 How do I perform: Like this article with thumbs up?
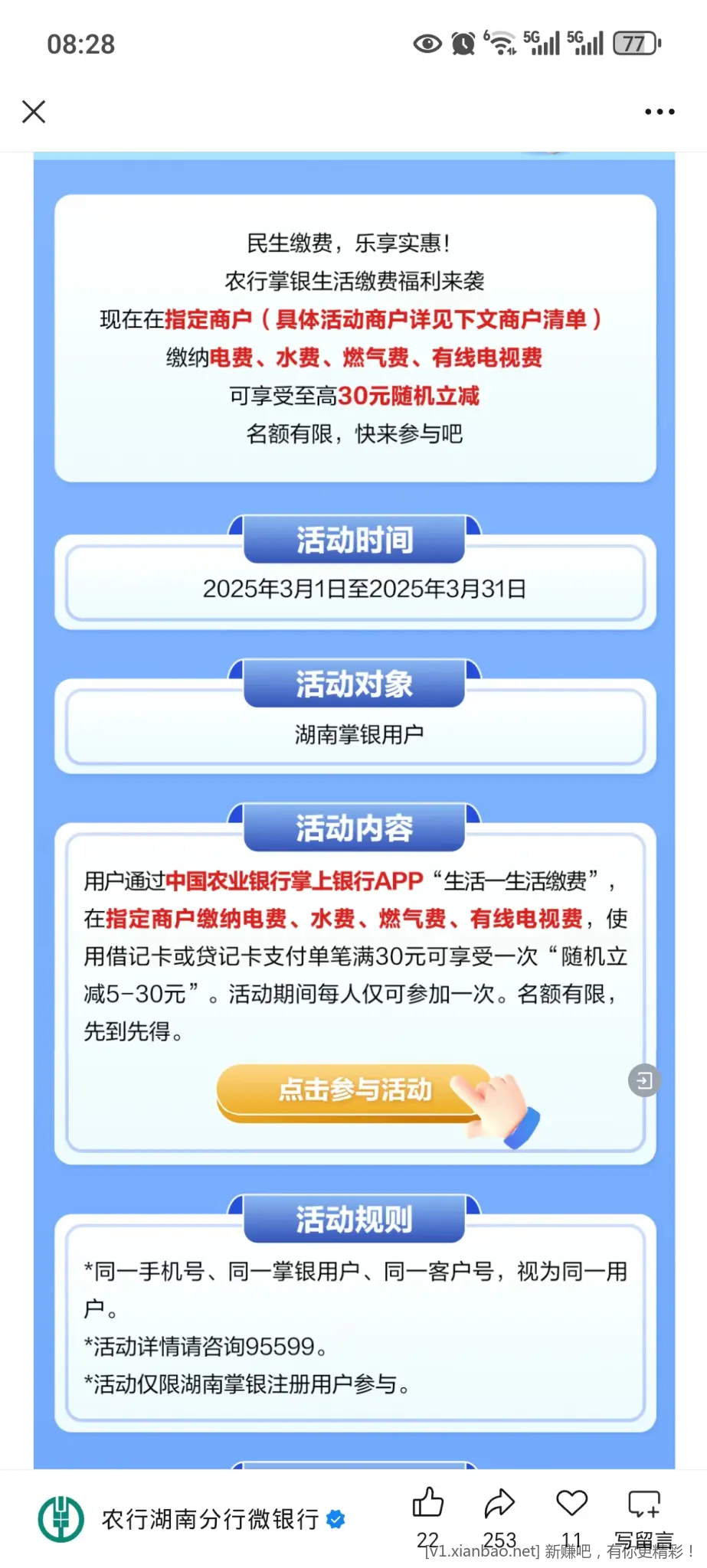(427, 1504)
